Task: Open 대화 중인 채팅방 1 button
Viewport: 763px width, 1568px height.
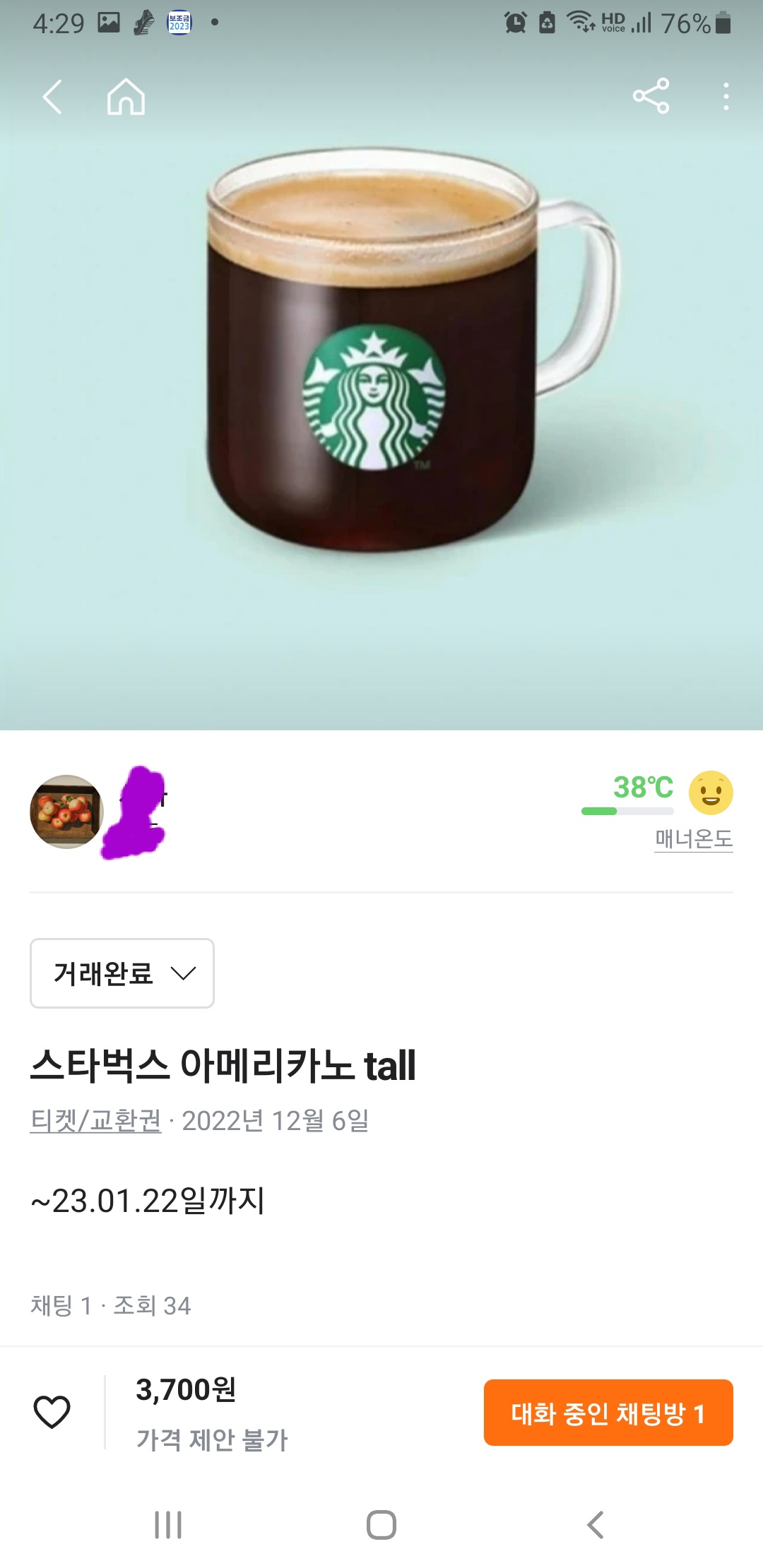Action: (x=608, y=1413)
